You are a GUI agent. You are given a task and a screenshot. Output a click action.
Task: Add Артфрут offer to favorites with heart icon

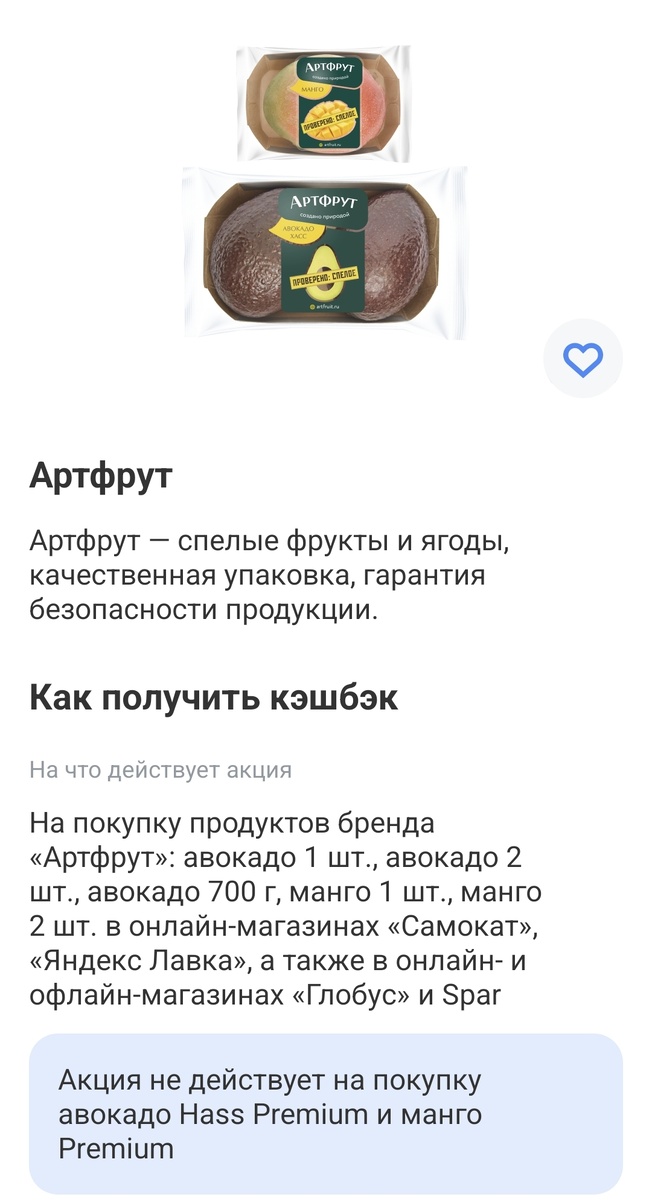(x=582, y=359)
